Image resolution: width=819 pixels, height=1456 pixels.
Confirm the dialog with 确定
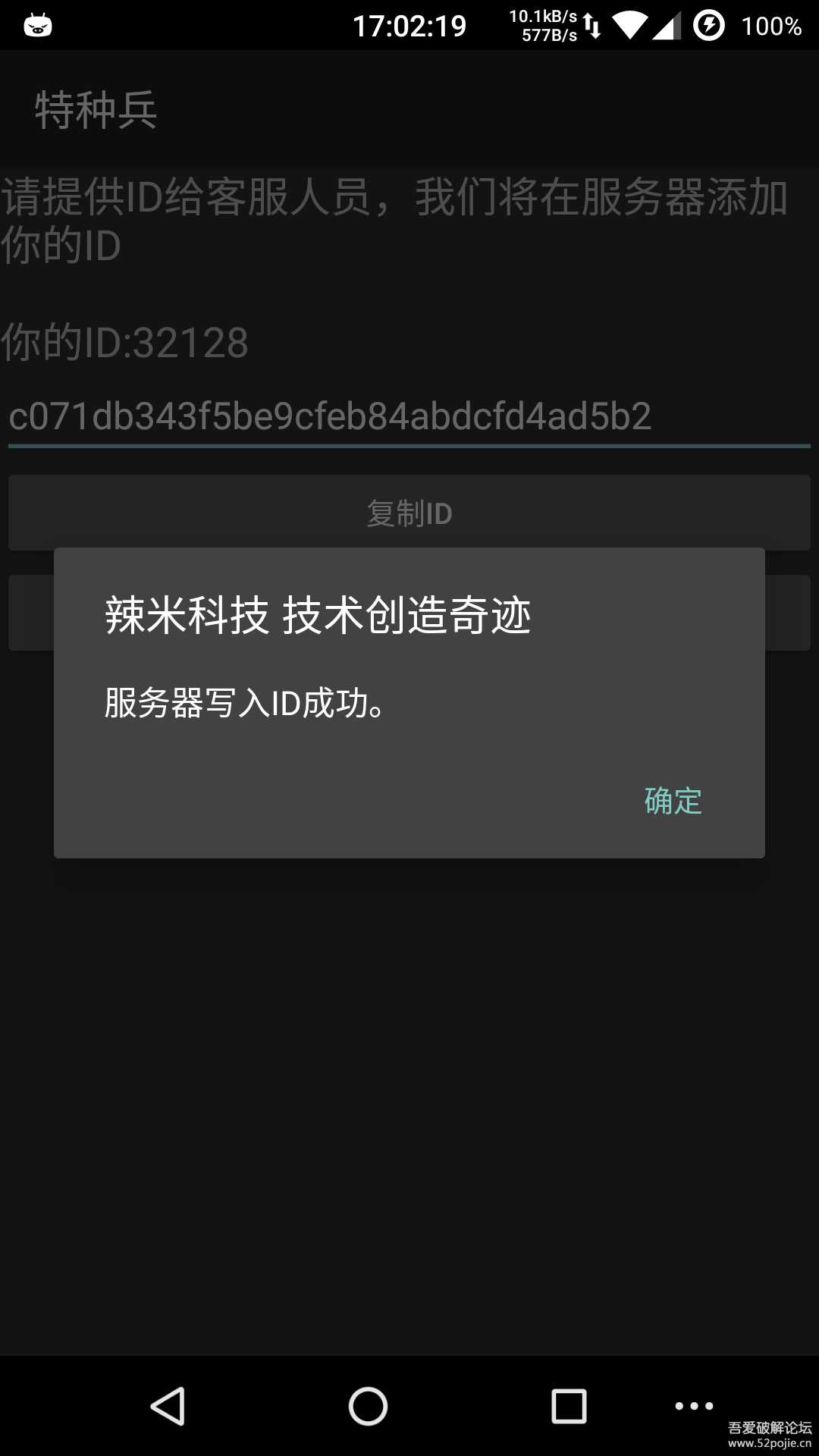[x=673, y=801]
